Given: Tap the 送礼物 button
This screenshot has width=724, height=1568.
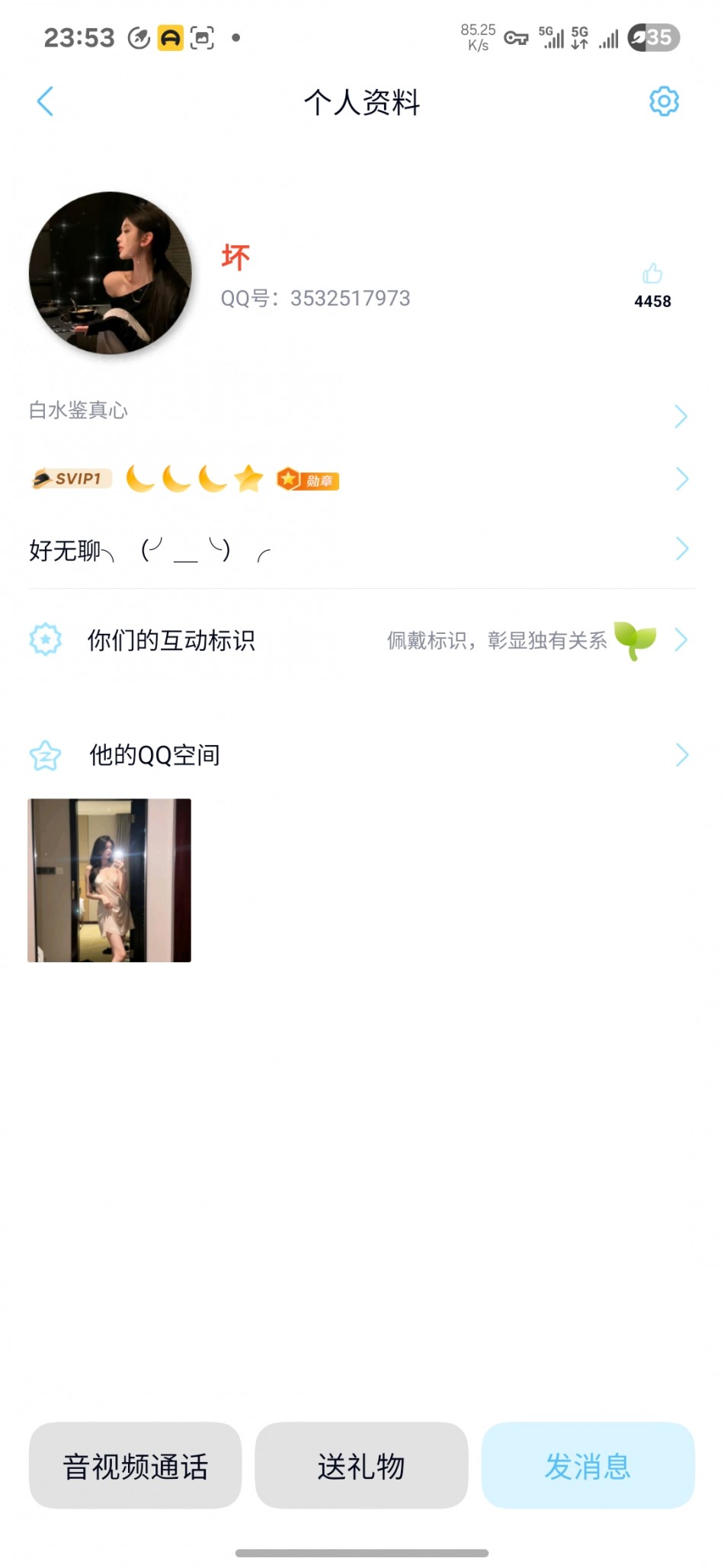Looking at the screenshot, I should click(361, 1466).
